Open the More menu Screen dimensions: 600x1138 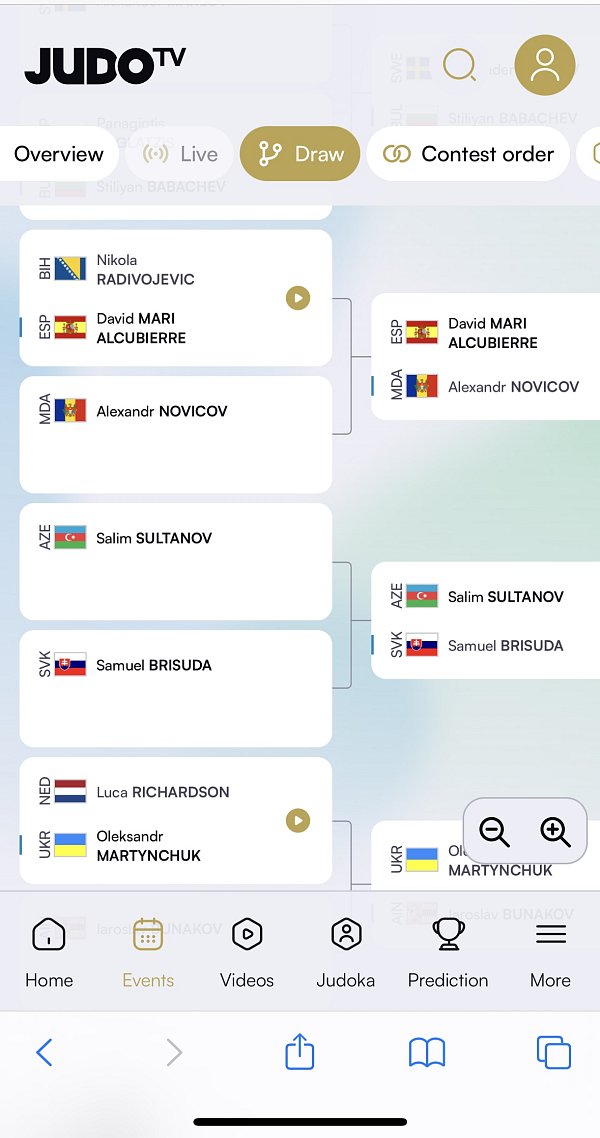(550, 953)
